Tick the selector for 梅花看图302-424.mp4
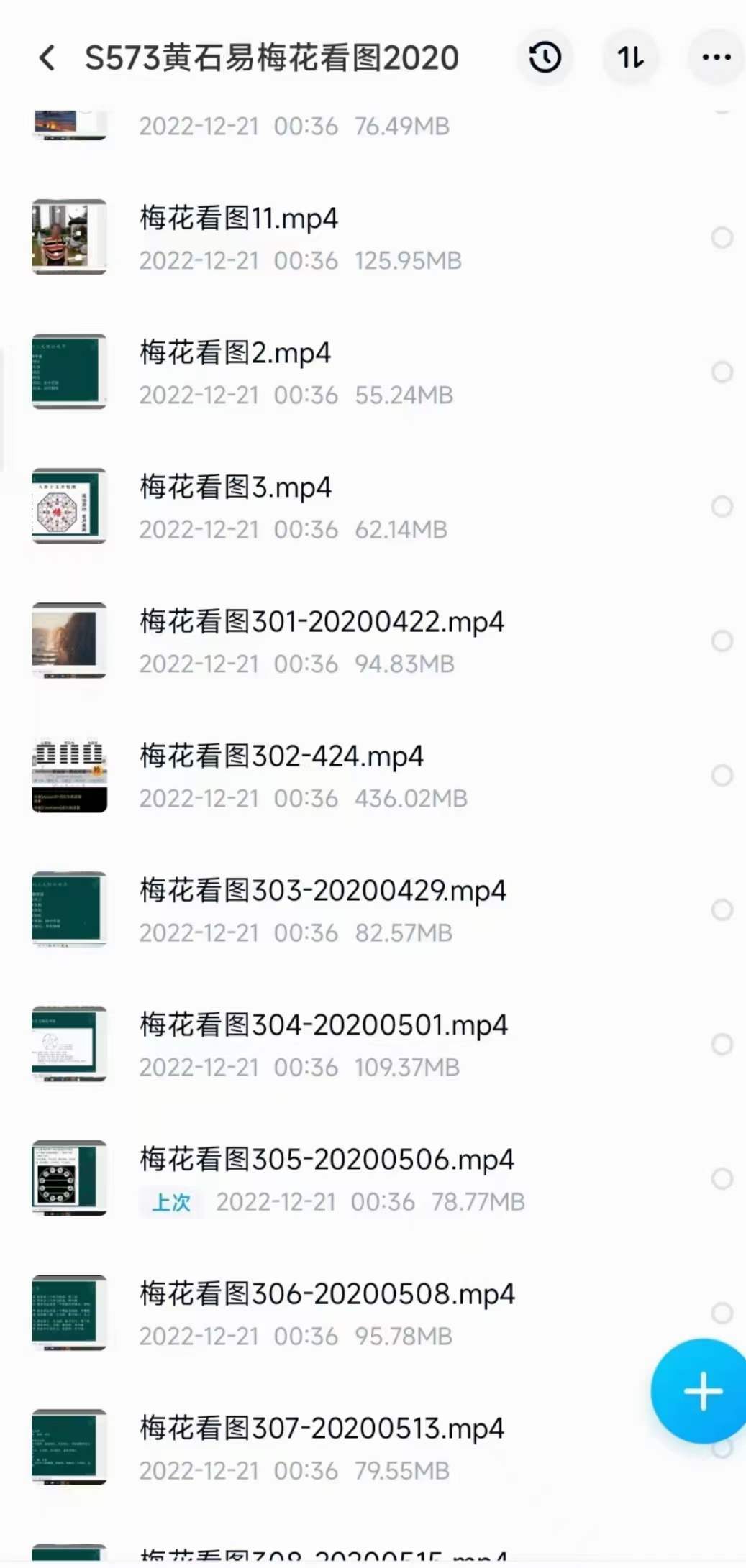The height and width of the screenshot is (1568, 746). 722,776
